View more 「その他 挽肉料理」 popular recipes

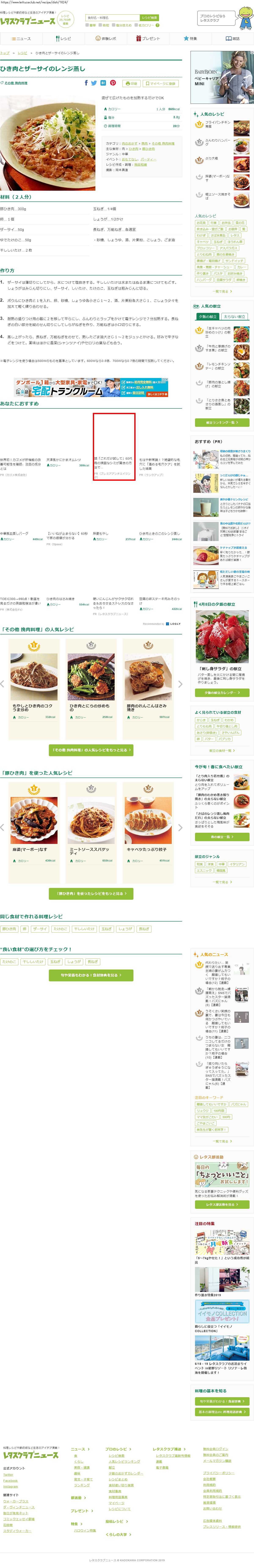(x=91, y=750)
